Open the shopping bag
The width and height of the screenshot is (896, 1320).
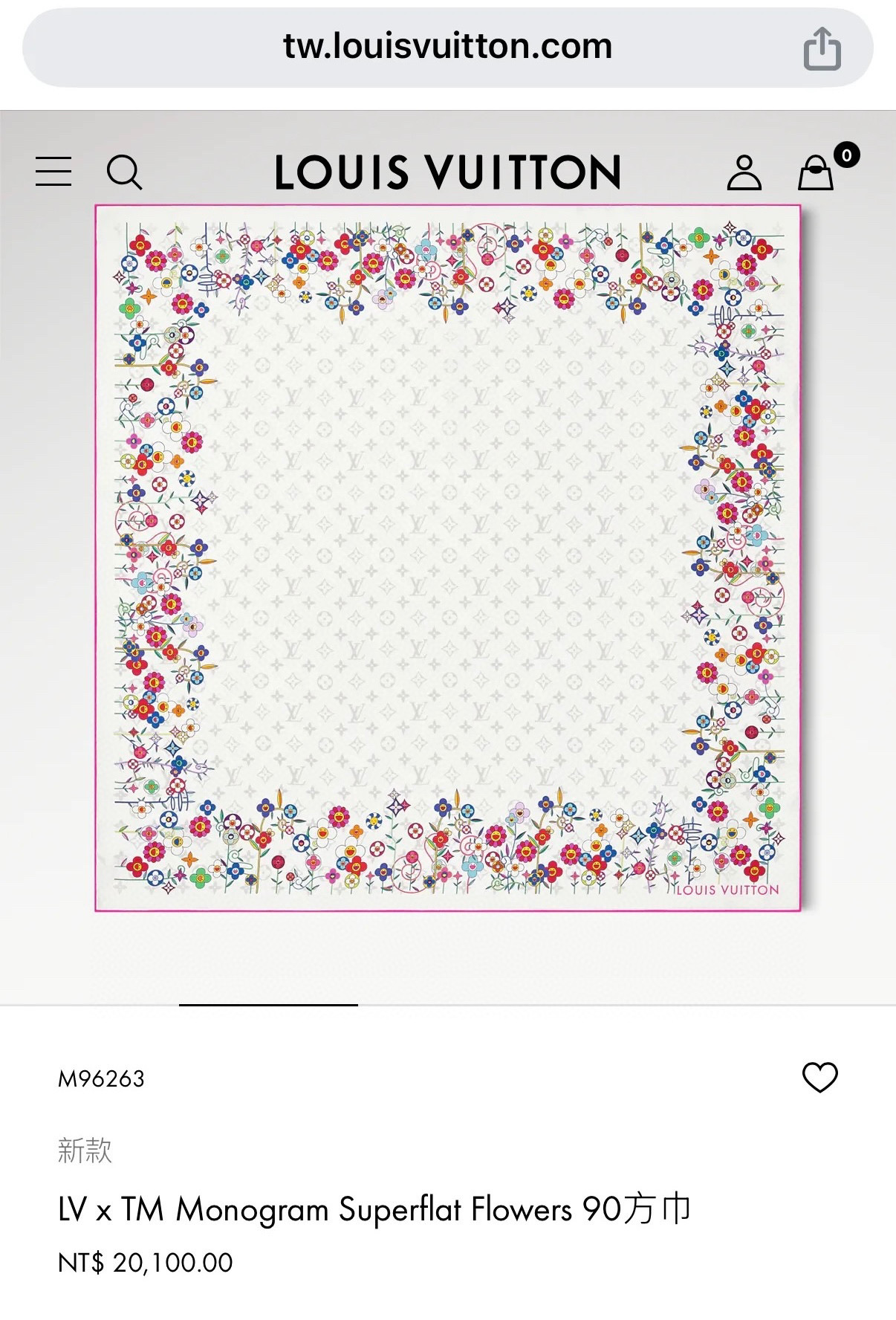pos(817,172)
